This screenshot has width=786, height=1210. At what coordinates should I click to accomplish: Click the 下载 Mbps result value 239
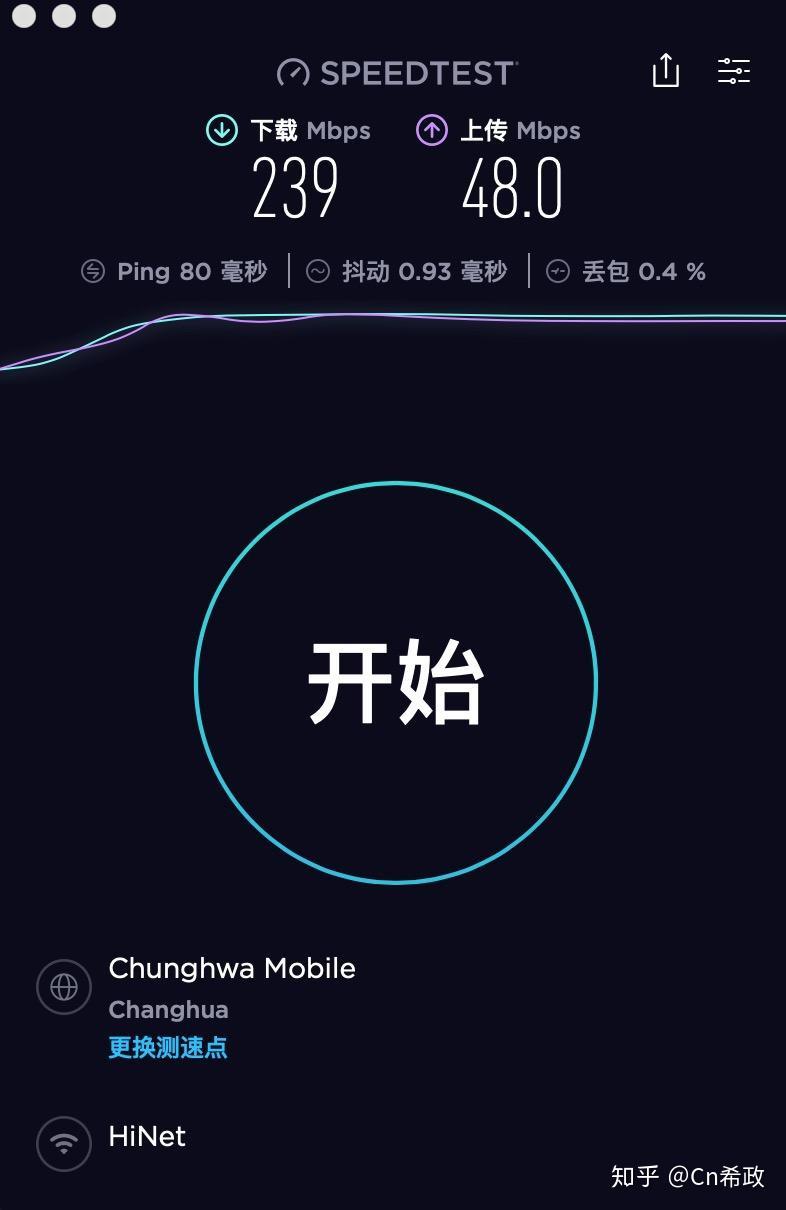tap(295, 189)
